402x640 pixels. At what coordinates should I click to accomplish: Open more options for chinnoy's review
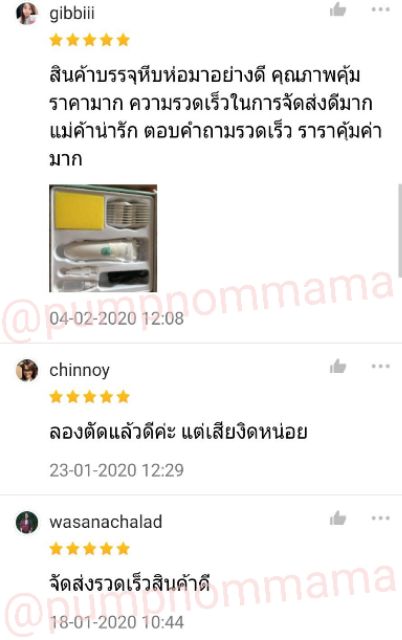point(380,366)
